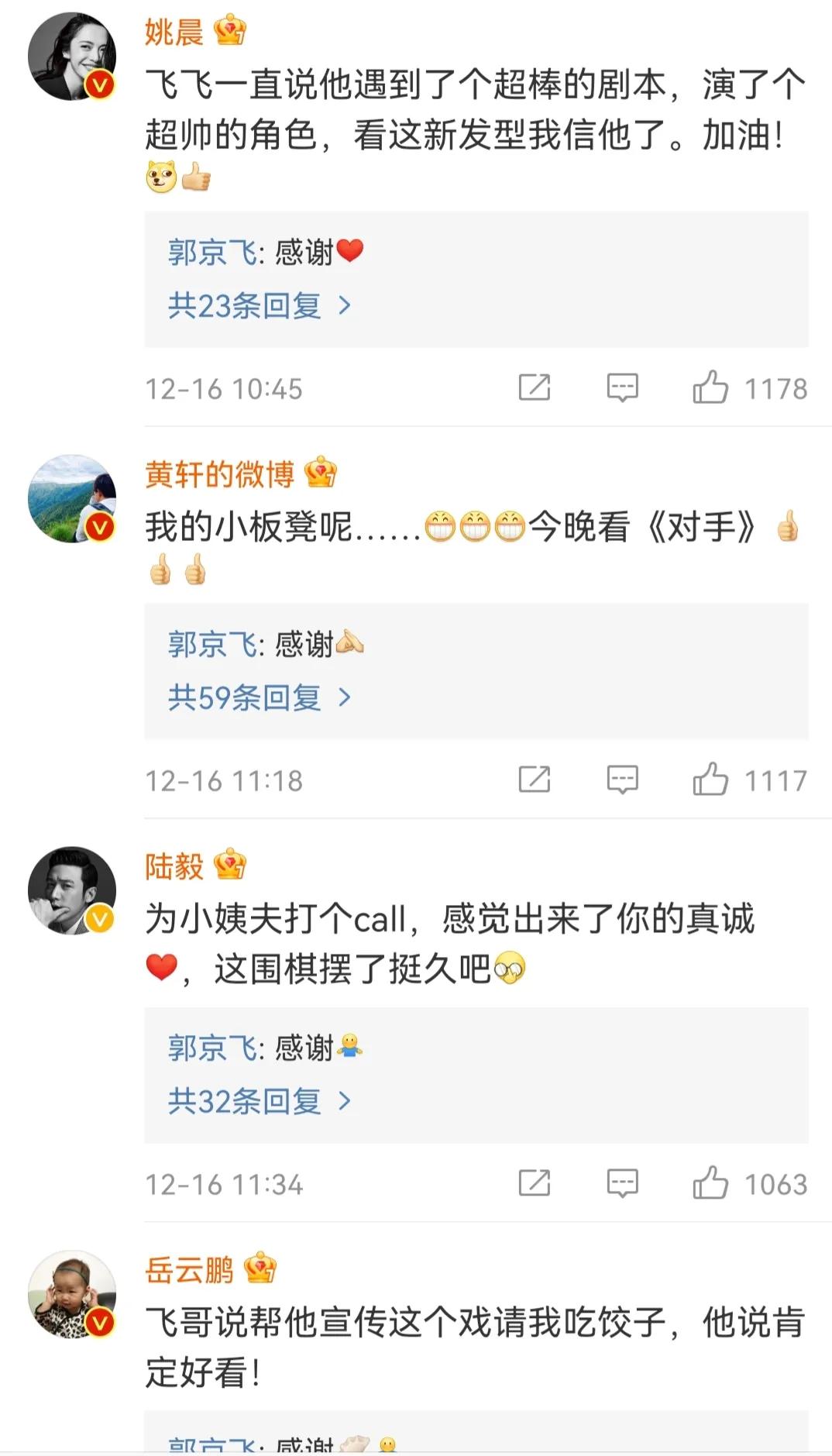Viewport: 832px width, 1456px height.
Task: Reply to 黄轩's comment
Action: point(622,780)
